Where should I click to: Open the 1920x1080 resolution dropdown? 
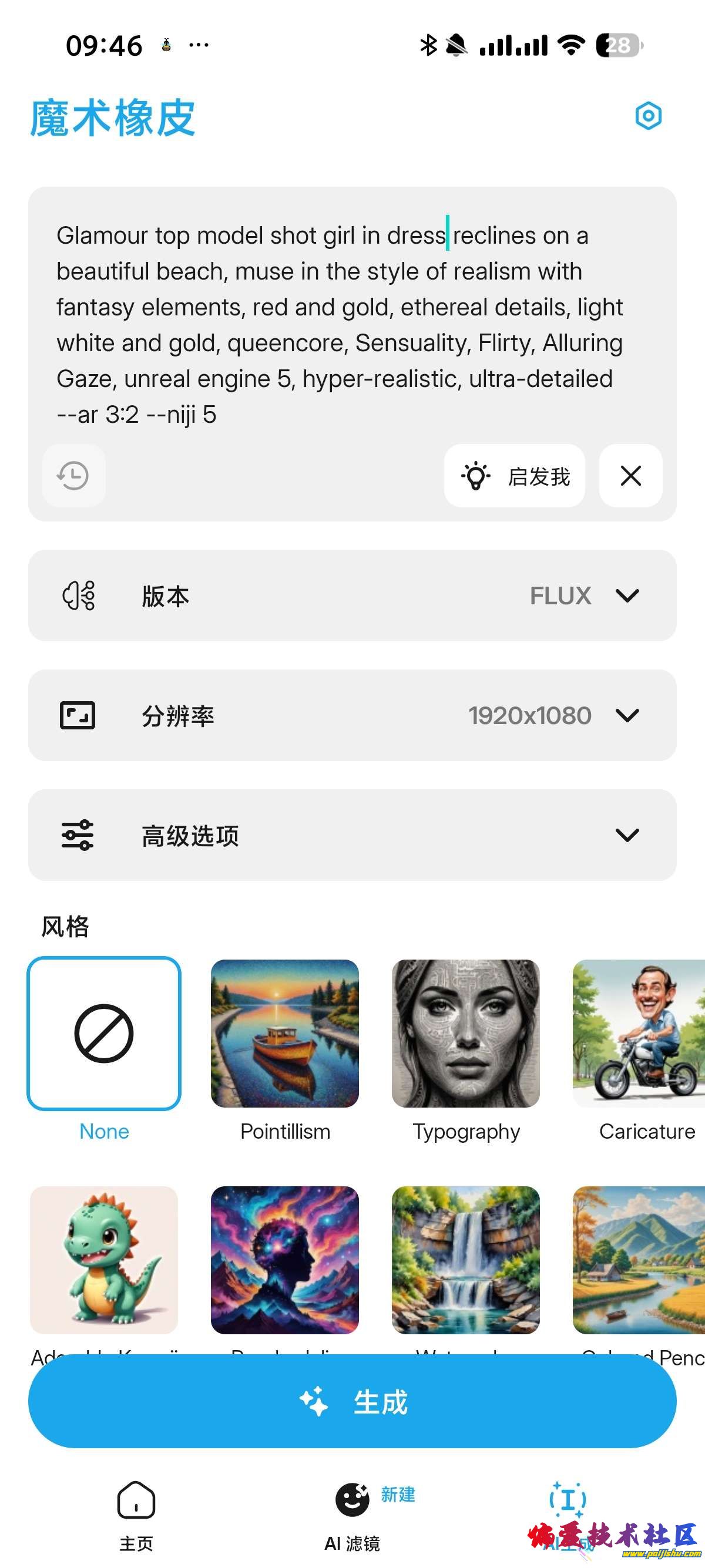pyautogui.click(x=628, y=715)
